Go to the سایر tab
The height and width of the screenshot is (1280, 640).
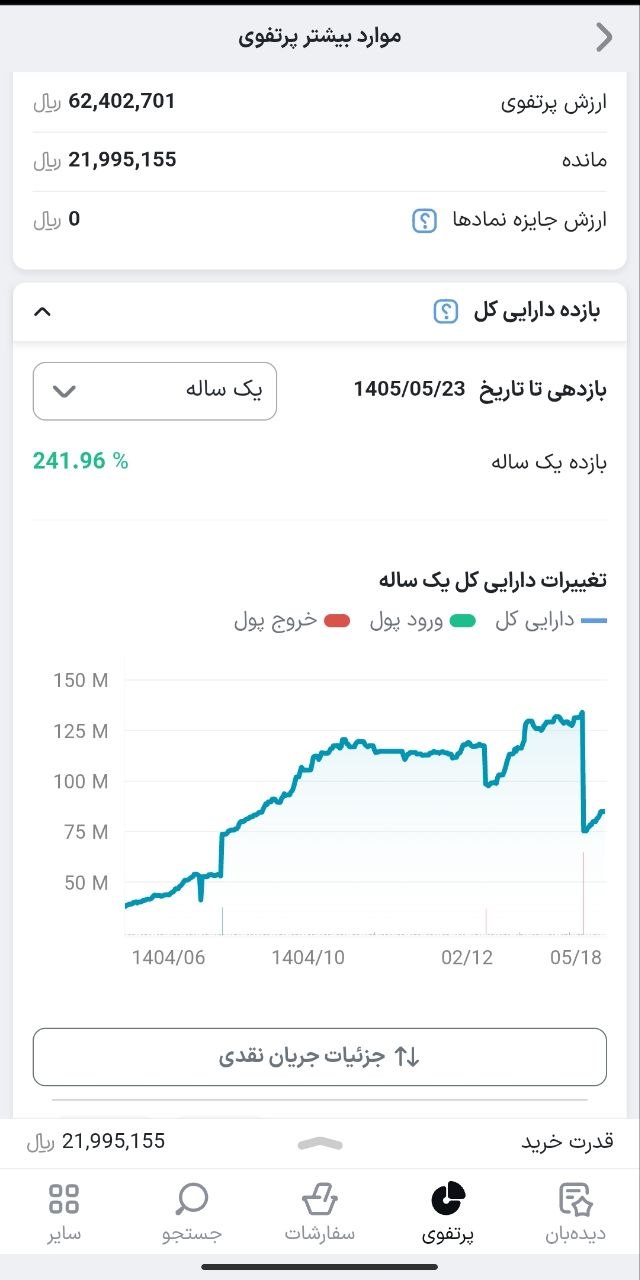point(64,1212)
